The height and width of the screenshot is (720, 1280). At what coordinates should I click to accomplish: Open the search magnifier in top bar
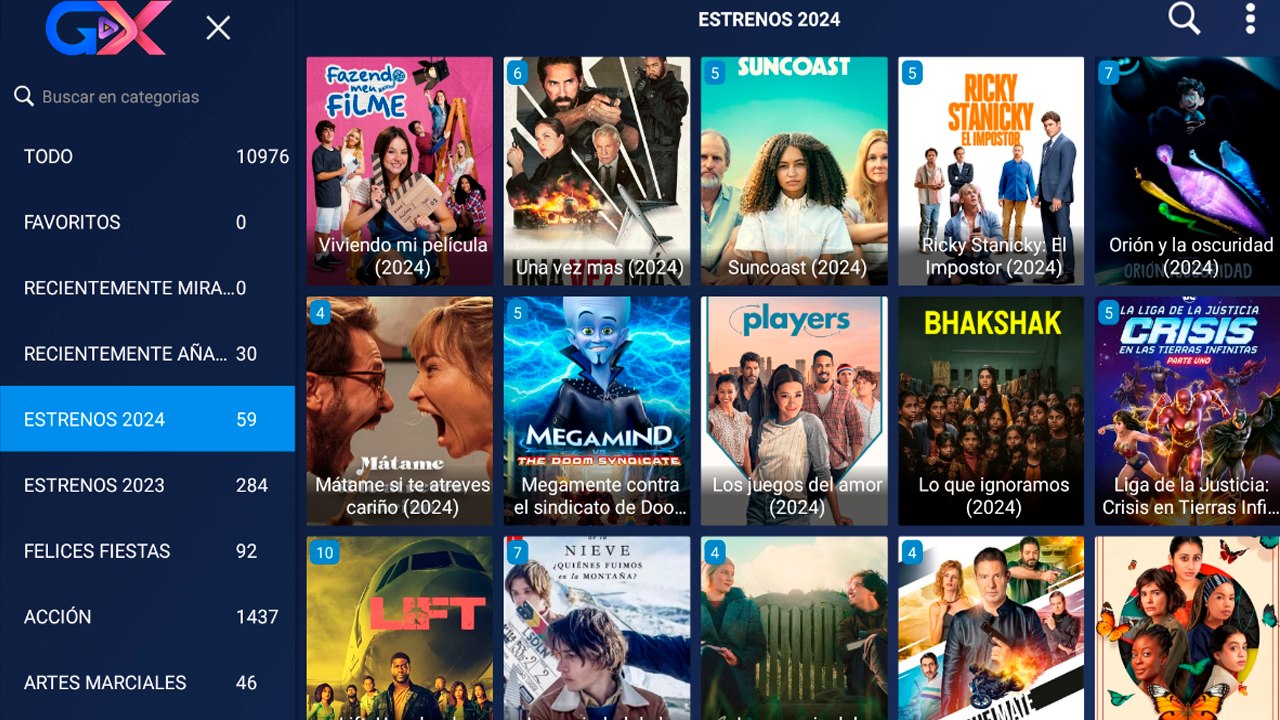coord(1184,19)
